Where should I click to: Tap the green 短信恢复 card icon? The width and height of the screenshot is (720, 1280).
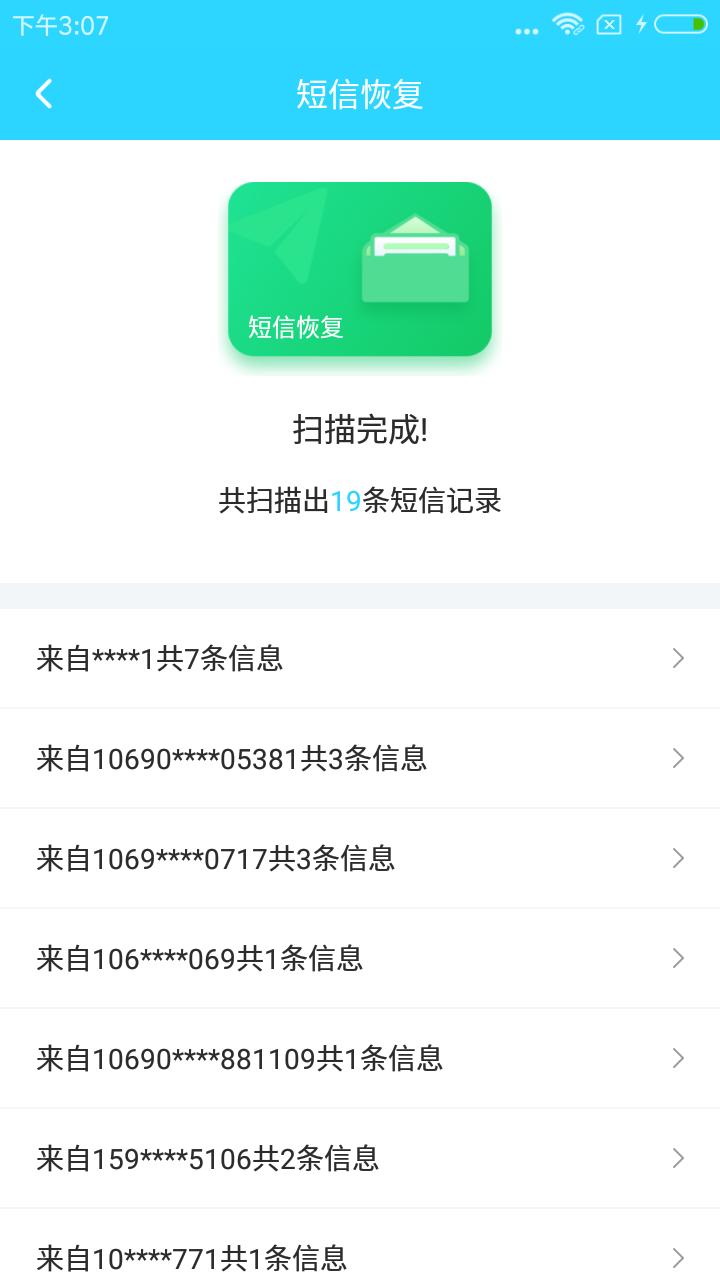(360, 268)
